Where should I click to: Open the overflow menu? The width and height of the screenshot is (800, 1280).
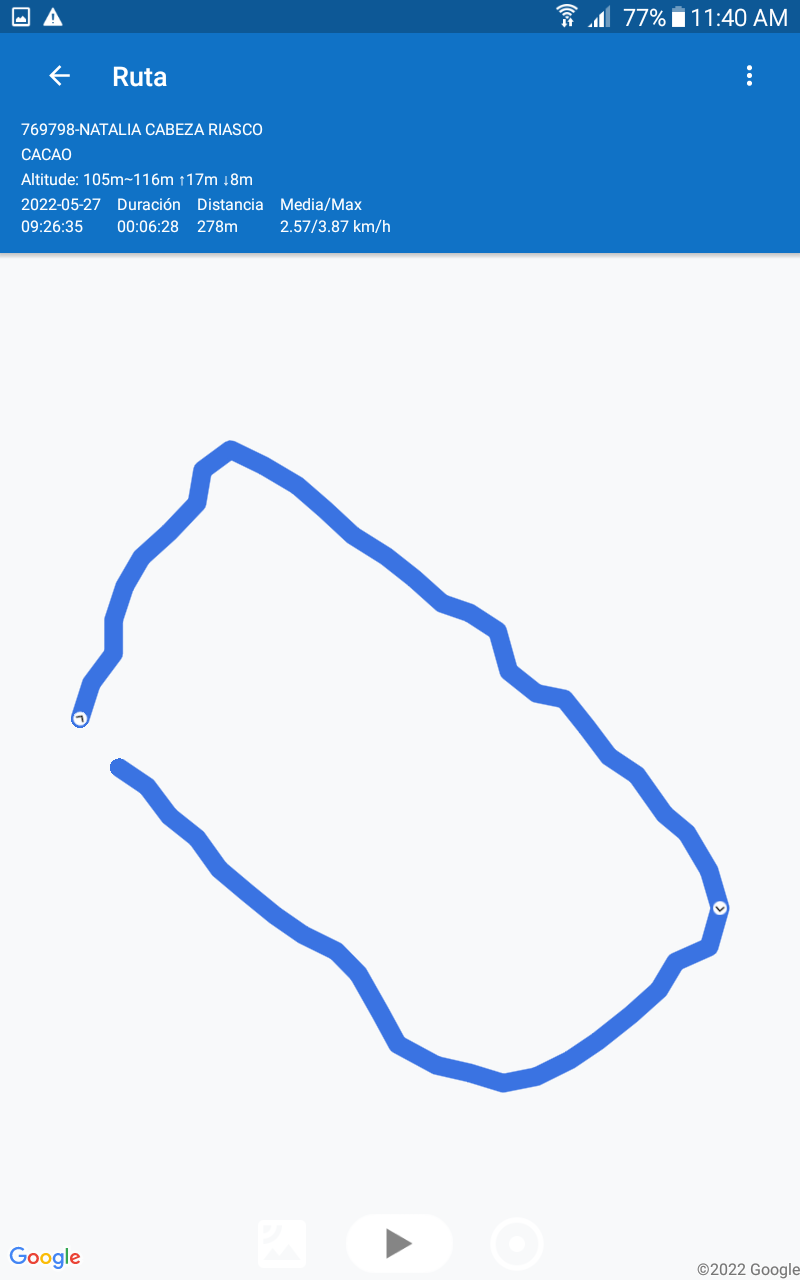tap(749, 76)
